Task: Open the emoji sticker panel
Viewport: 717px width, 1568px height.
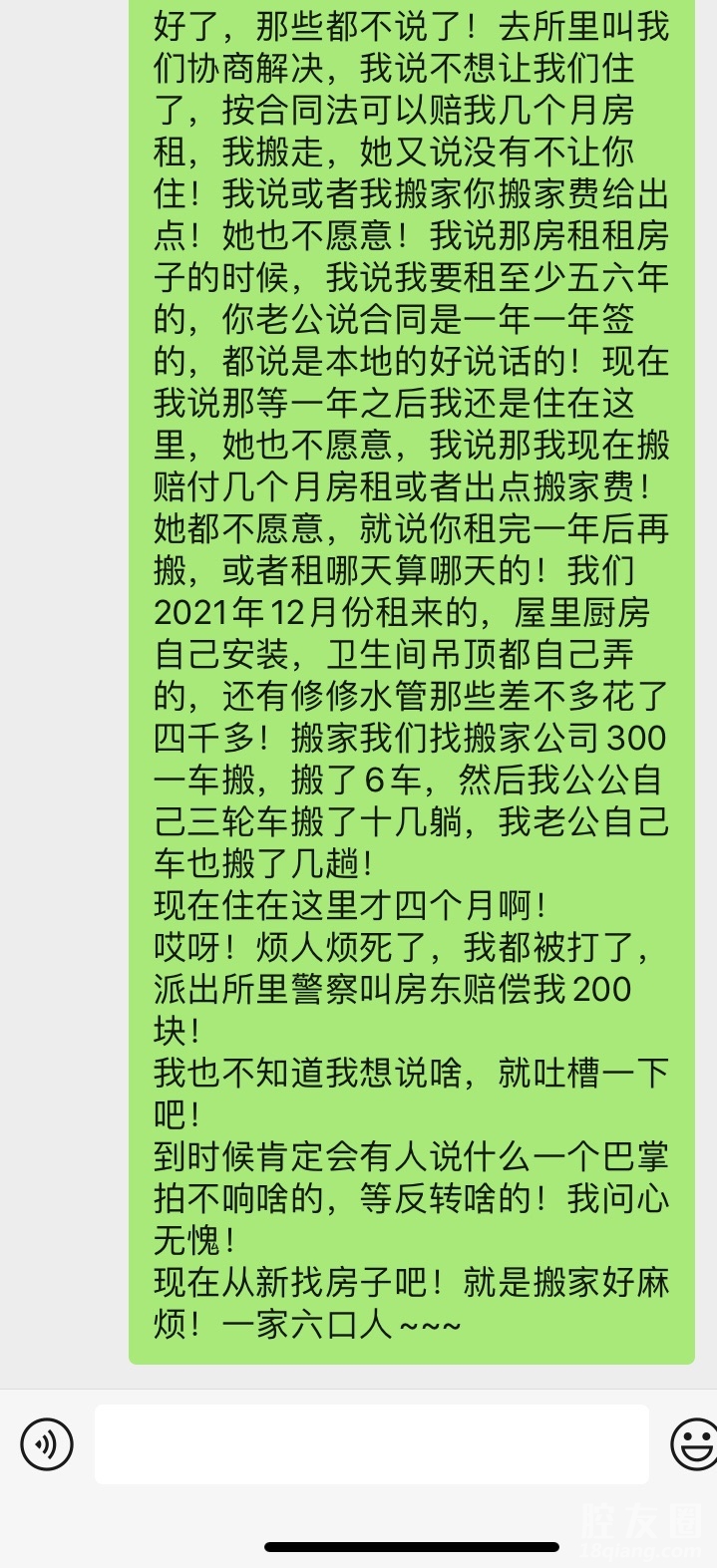Action: (x=694, y=1443)
